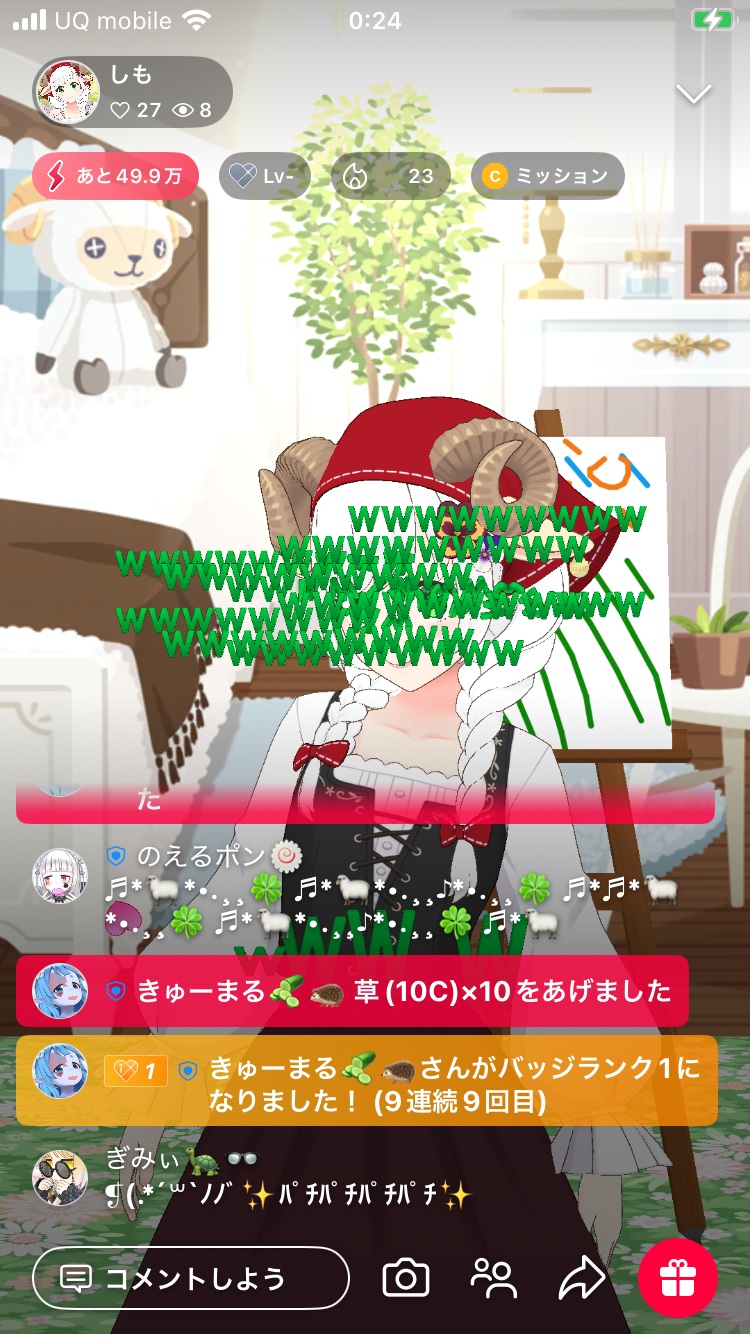Open the ミッション chip
The height and width of the screenshot is (1334, 750).
tap(547, 176)
